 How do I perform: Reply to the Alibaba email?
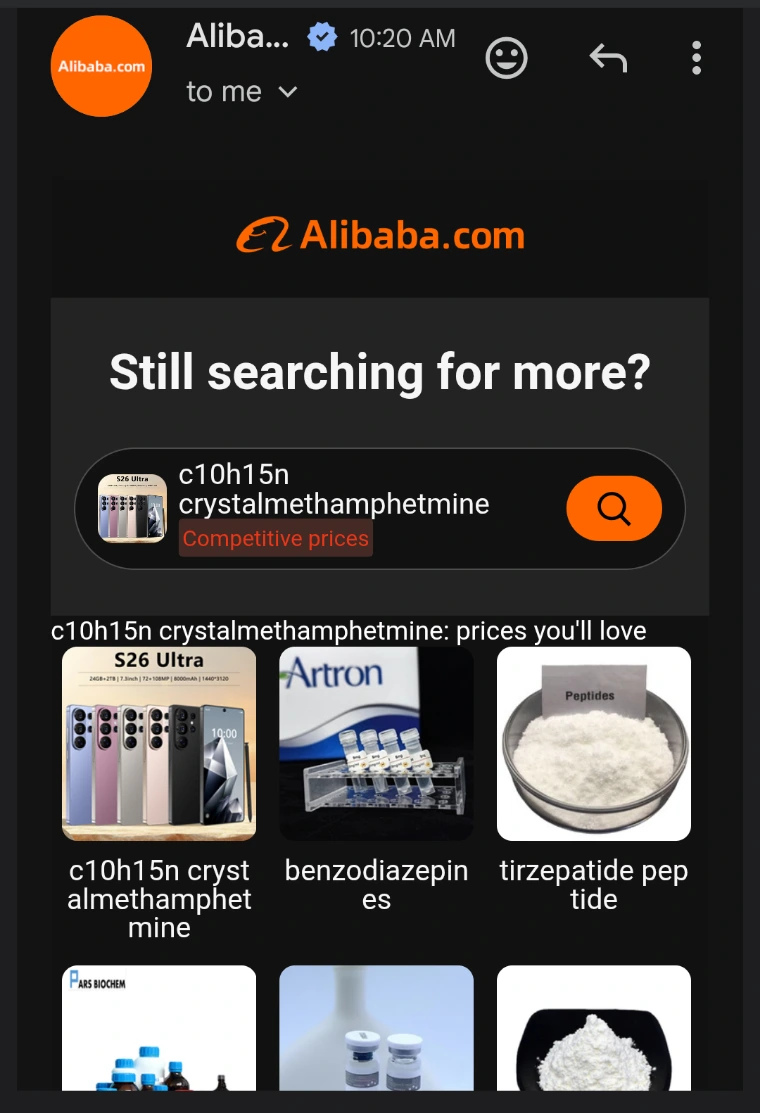(608, 58)
